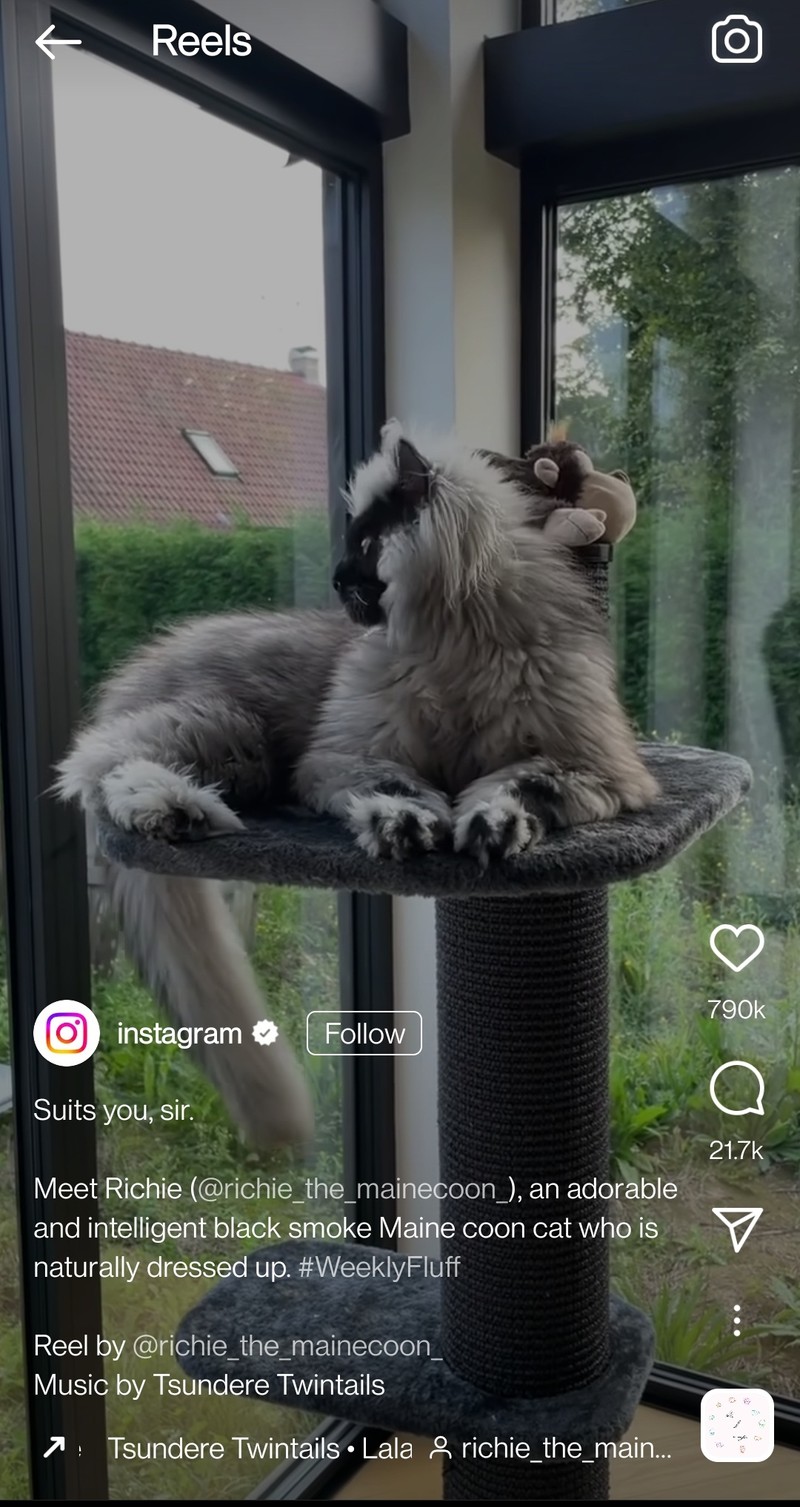Screen dimensions: 800x1507
Task: Follow the instagram account
Action: (364, 1033)
